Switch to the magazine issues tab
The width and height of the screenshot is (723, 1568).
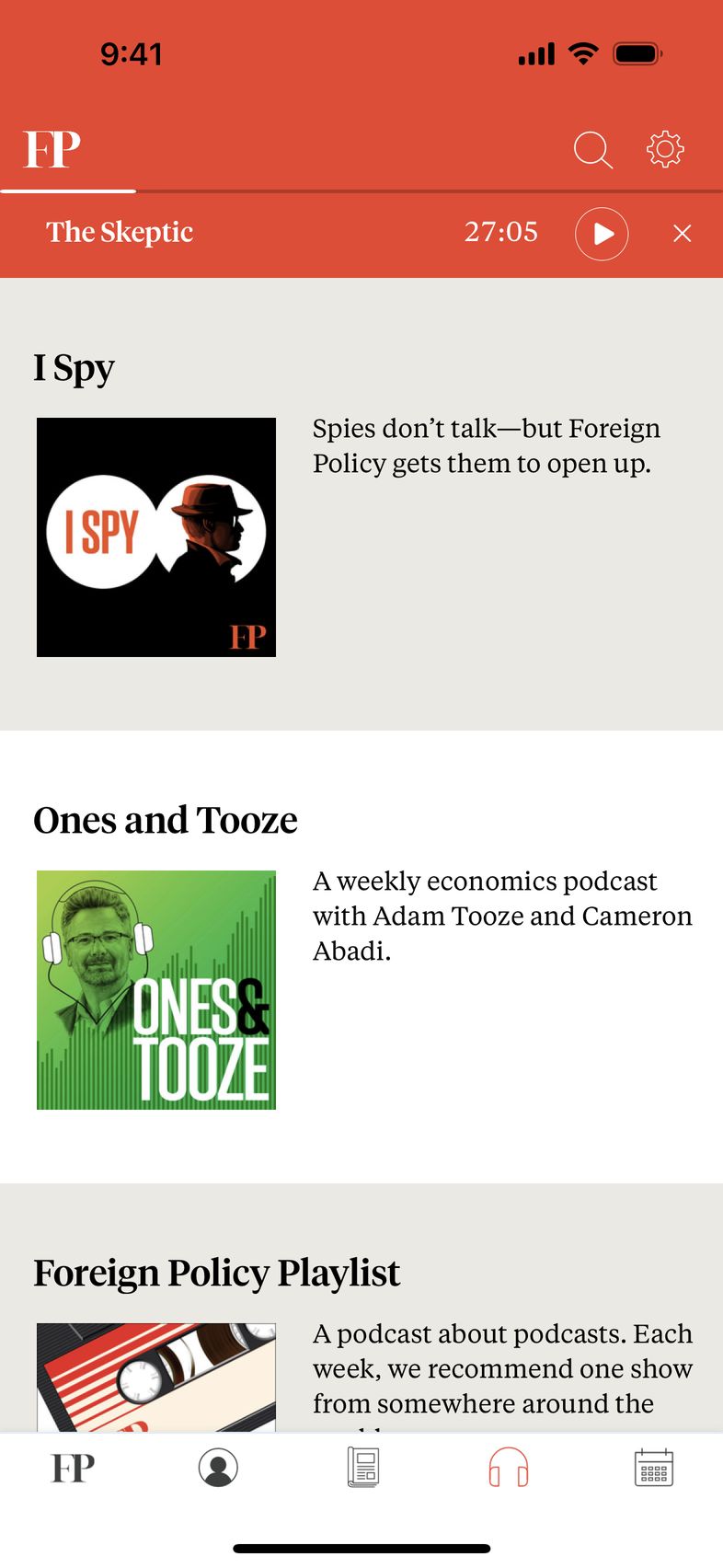363,1468
